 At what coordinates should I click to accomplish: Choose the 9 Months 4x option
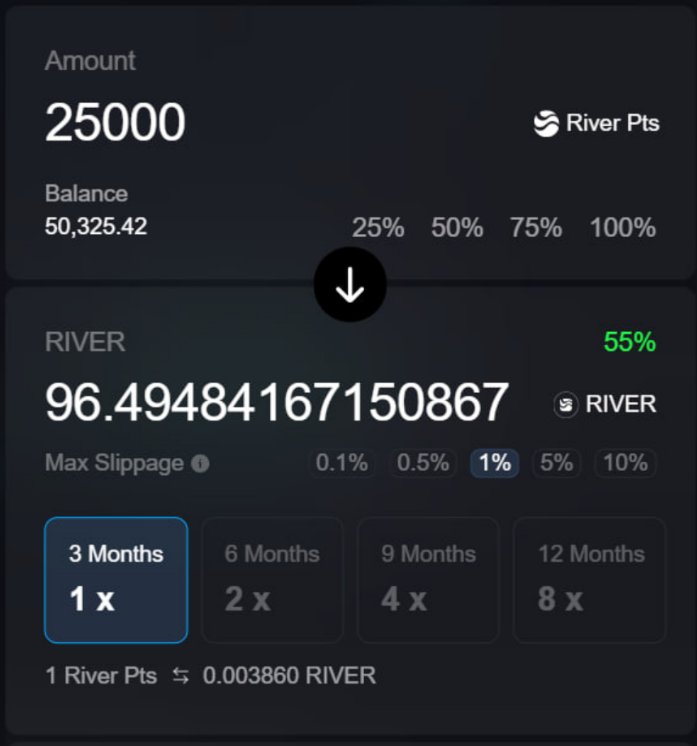(428, 579)
